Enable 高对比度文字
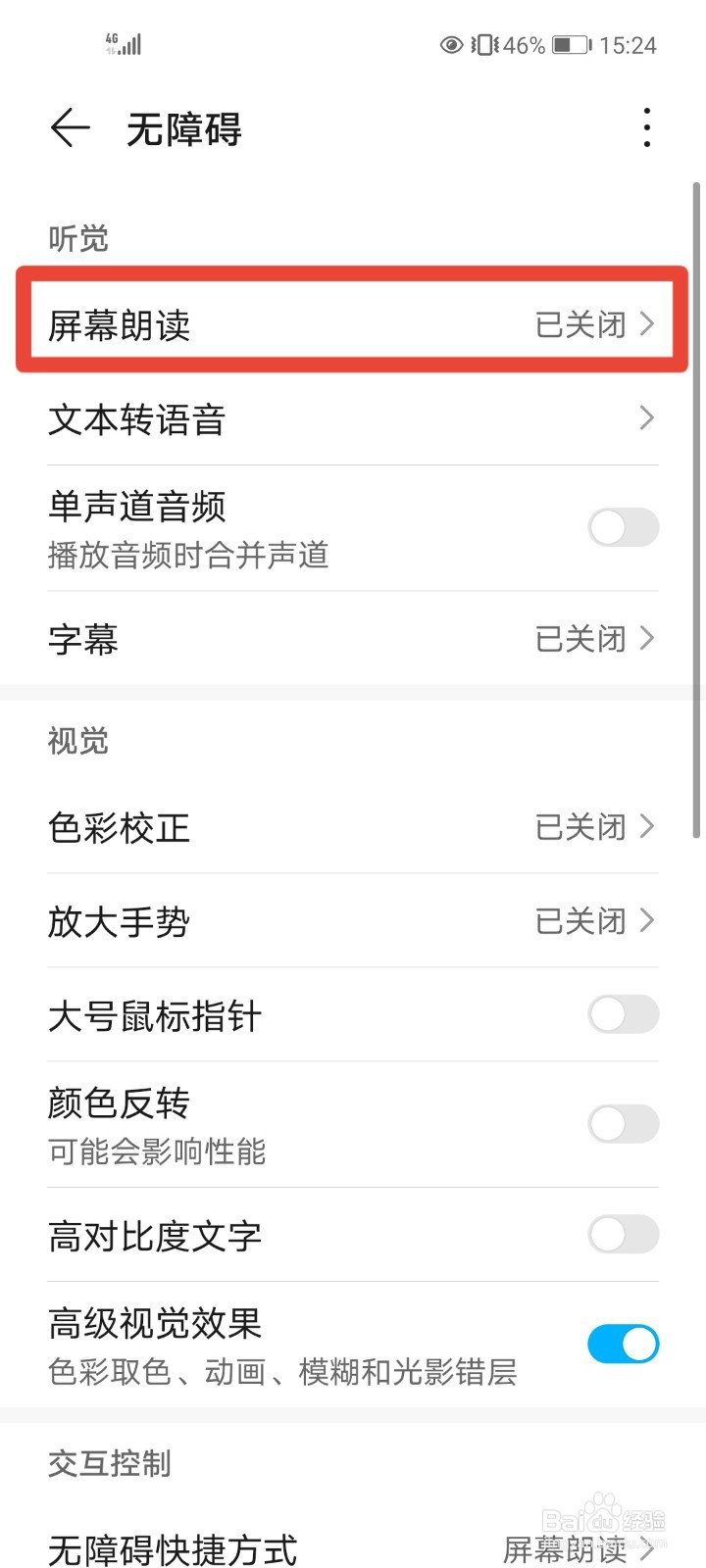 tap(624, 1235)
